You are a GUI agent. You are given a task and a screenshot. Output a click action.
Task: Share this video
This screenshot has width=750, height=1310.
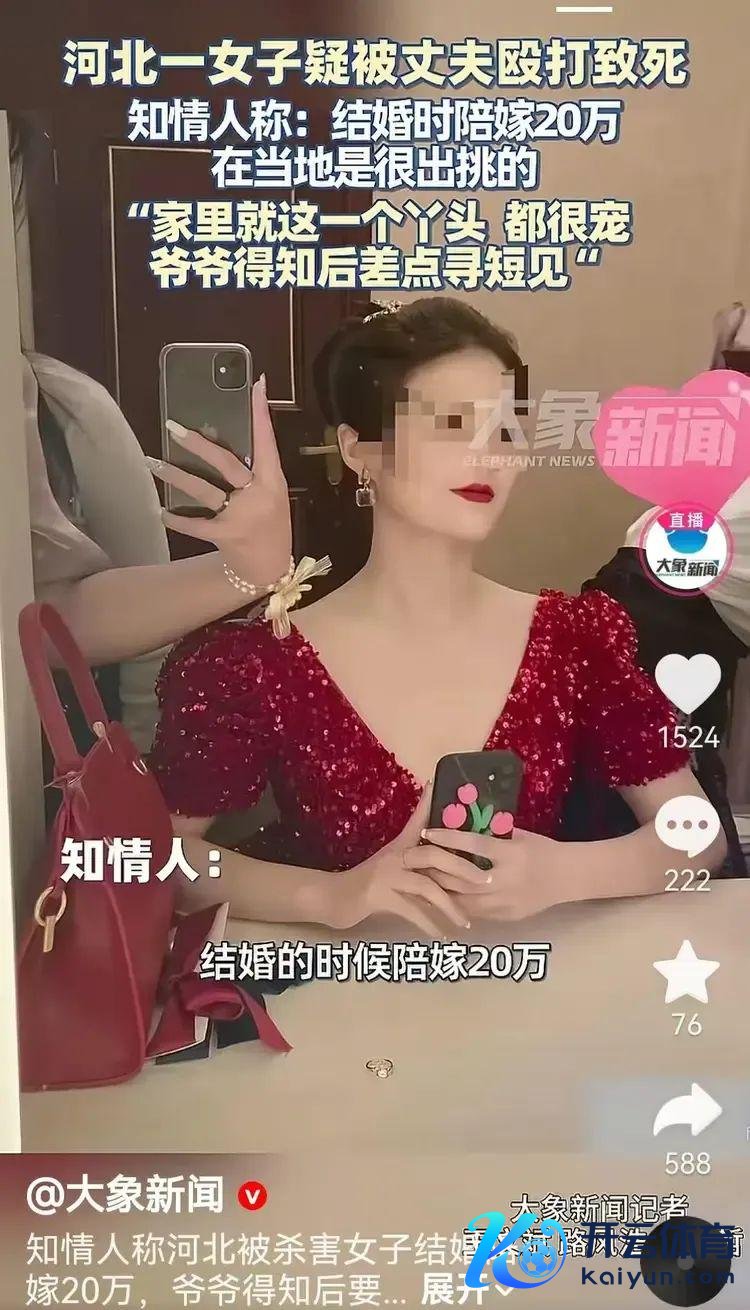pos(688,1112)
